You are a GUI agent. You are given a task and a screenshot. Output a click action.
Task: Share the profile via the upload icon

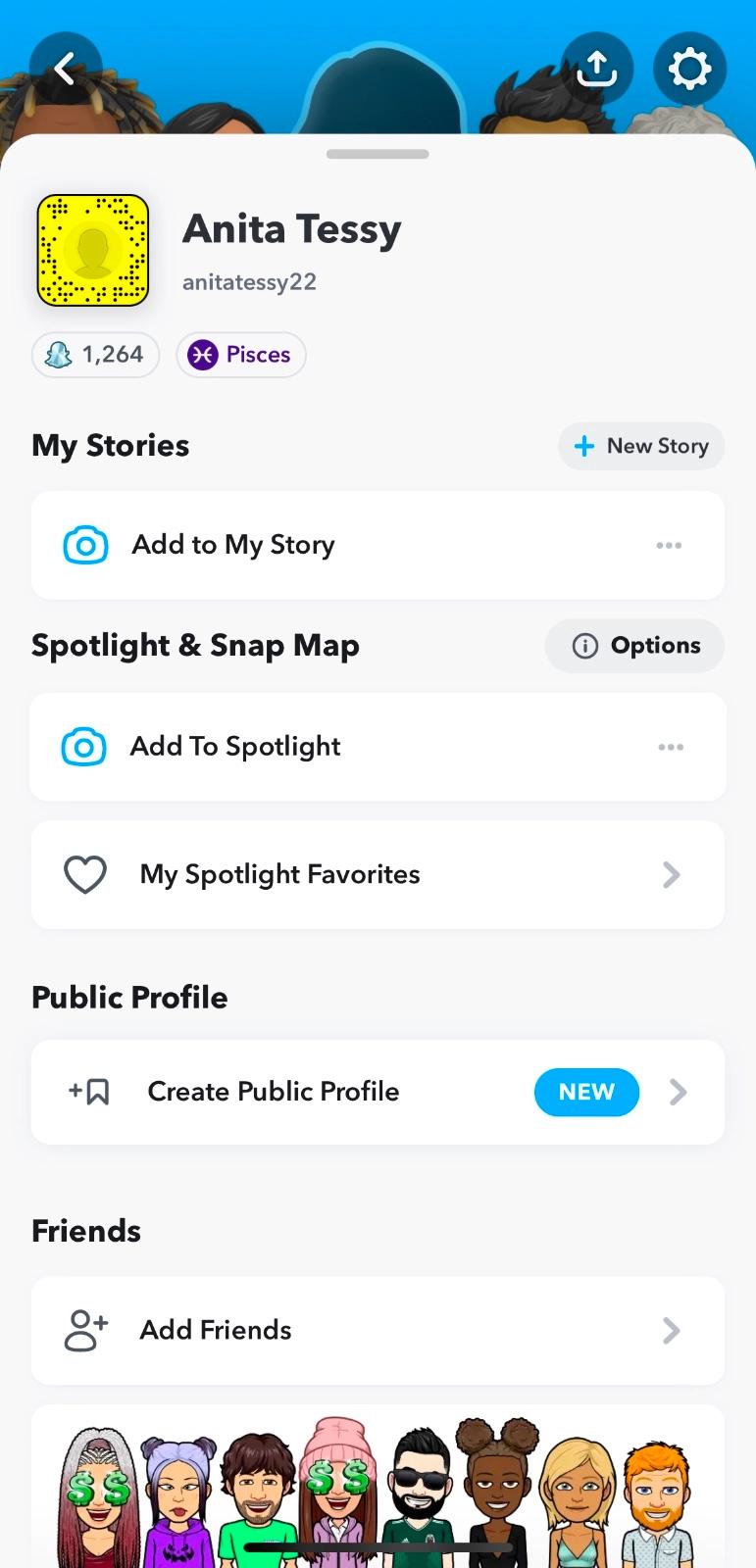[596, 69]
